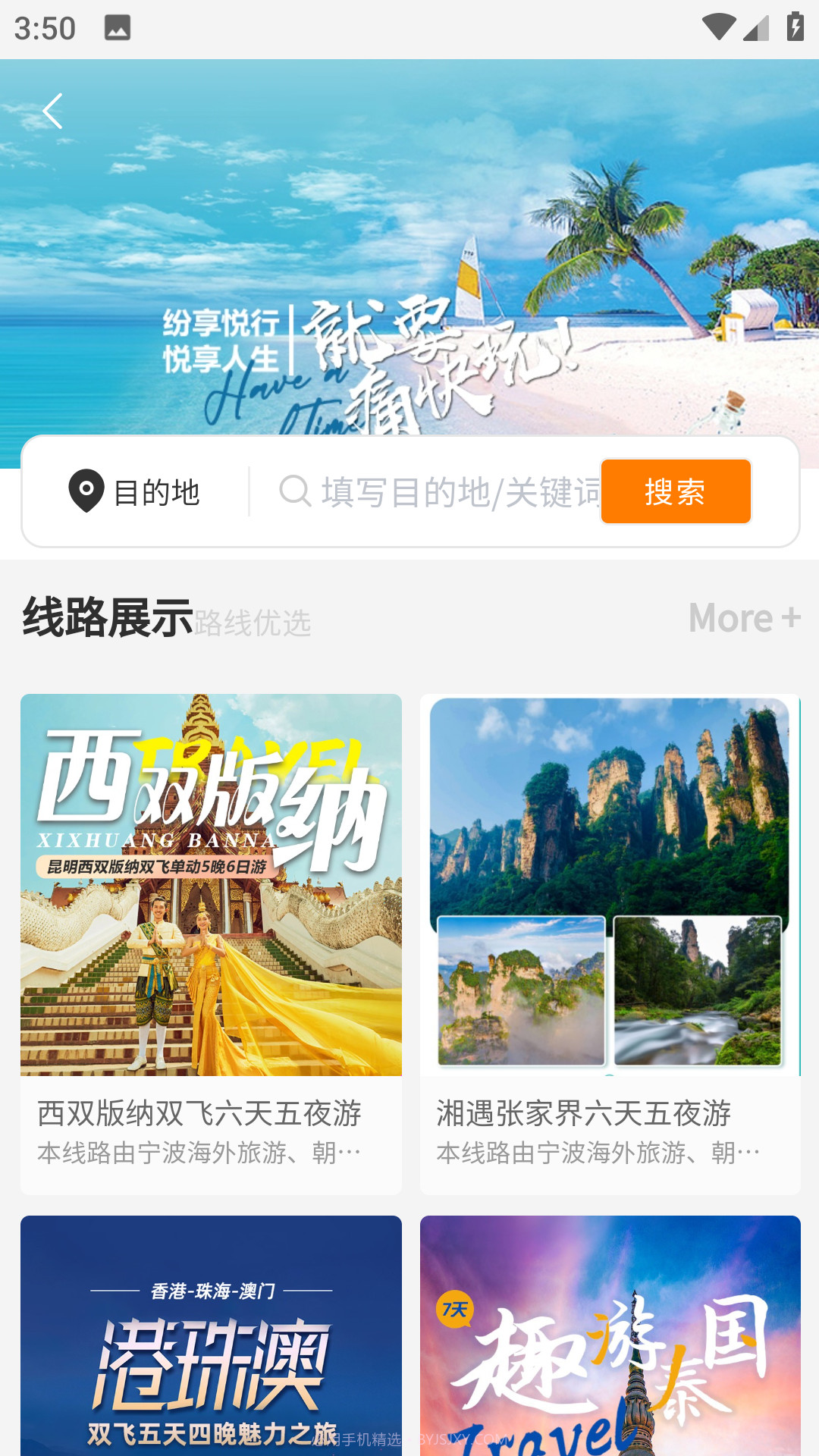Tap the clock showing 3:50
This screenshot has width=819, height=1456.
(45, 29)
